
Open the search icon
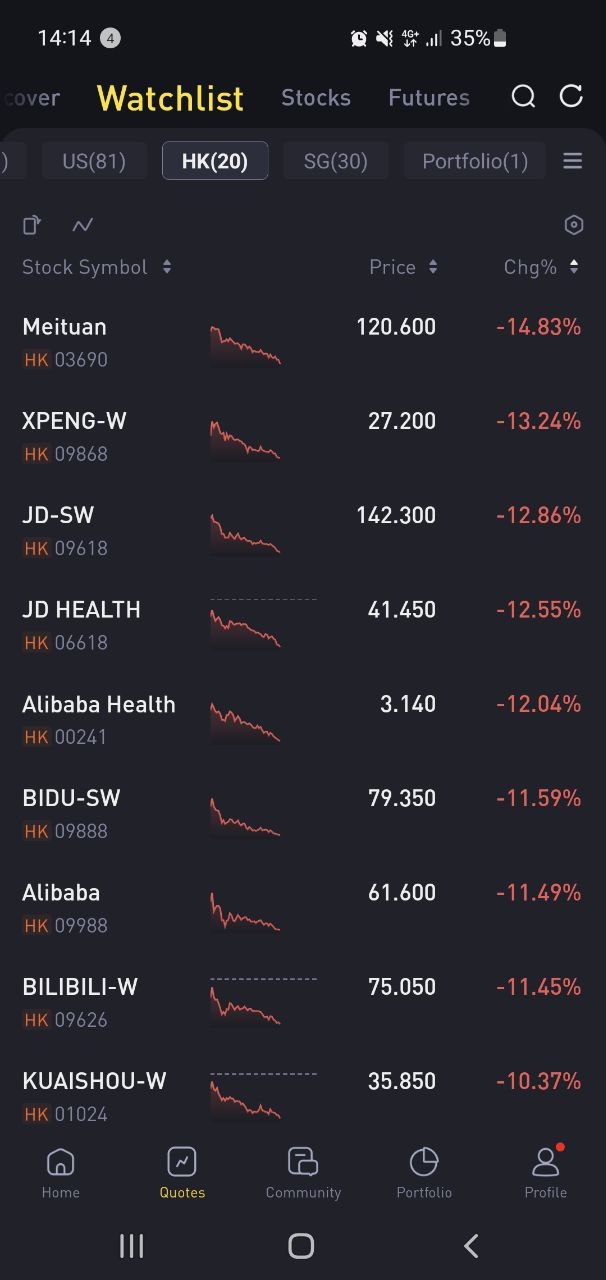[x=523, y=97]
